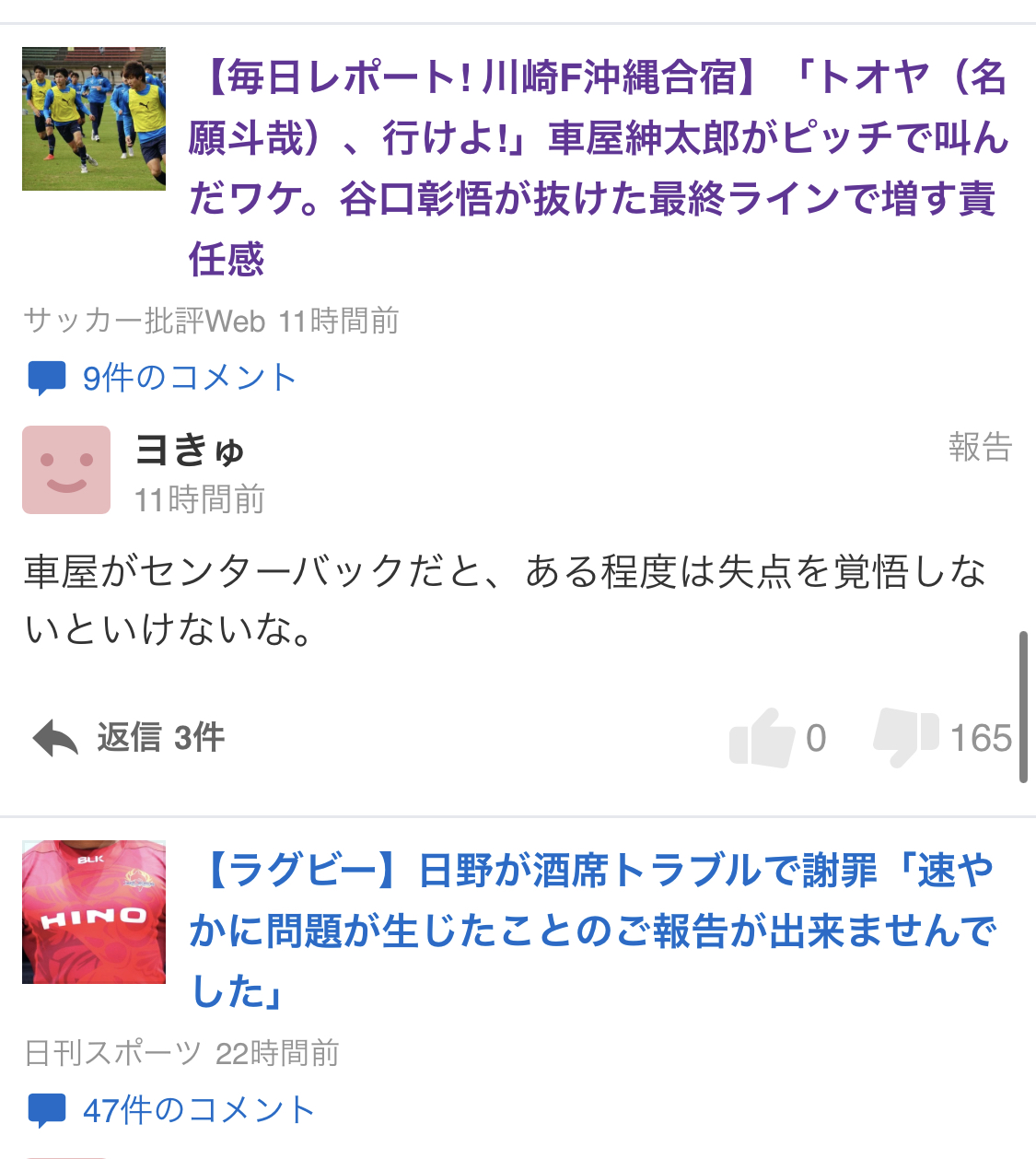View the 9件のコメント link
The image size is (1036, 1159).
coord(163,378)
